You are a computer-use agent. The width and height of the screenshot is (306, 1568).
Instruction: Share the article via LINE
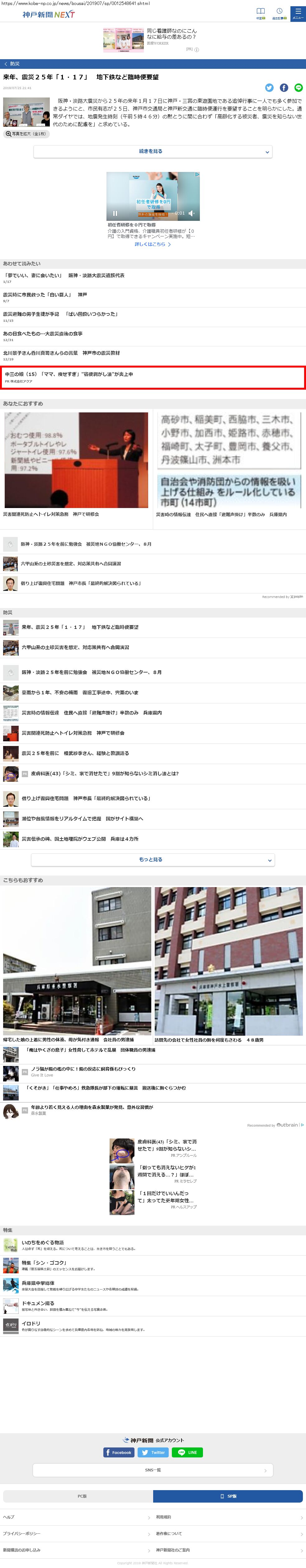(x=298, y=88)
